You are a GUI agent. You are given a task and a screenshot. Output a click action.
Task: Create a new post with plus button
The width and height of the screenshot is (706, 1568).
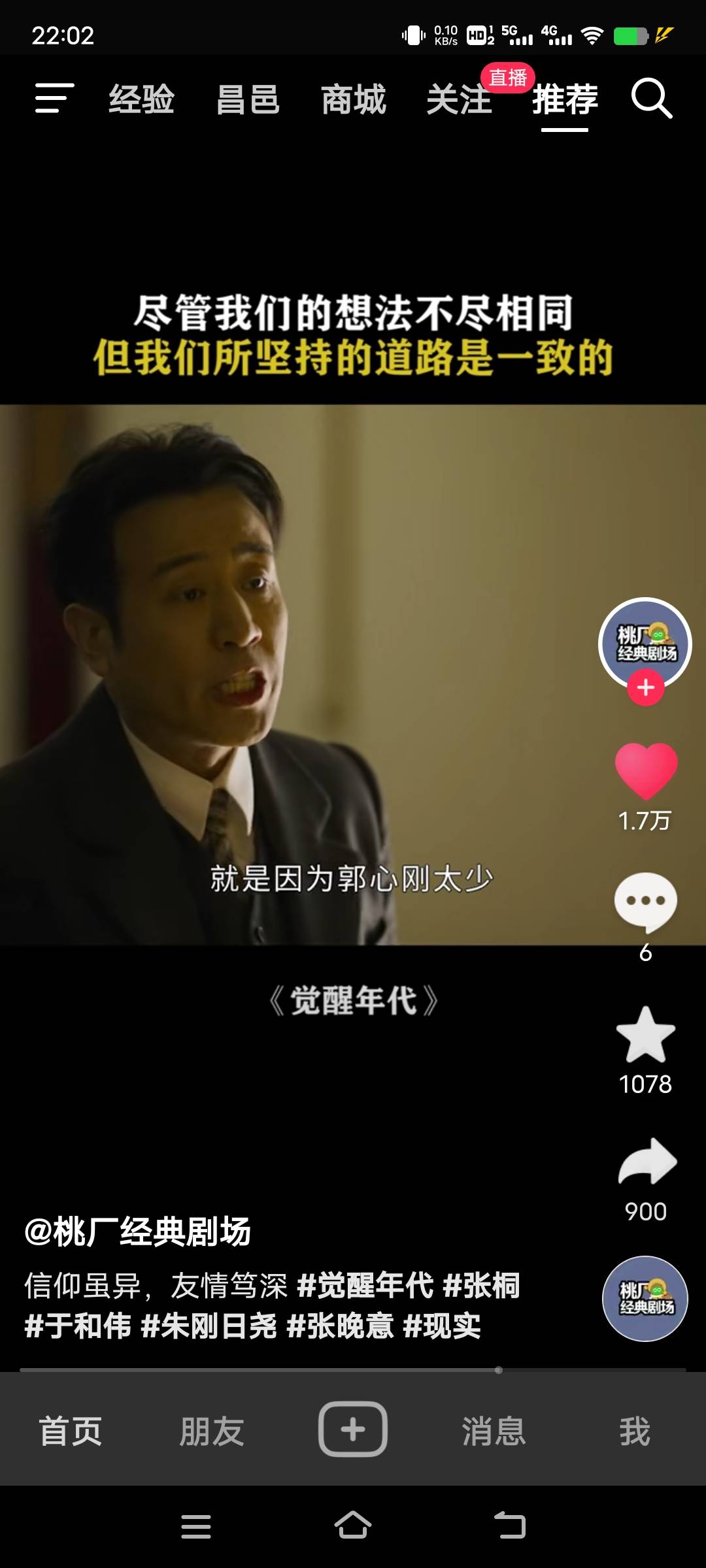coord(353,1429)
